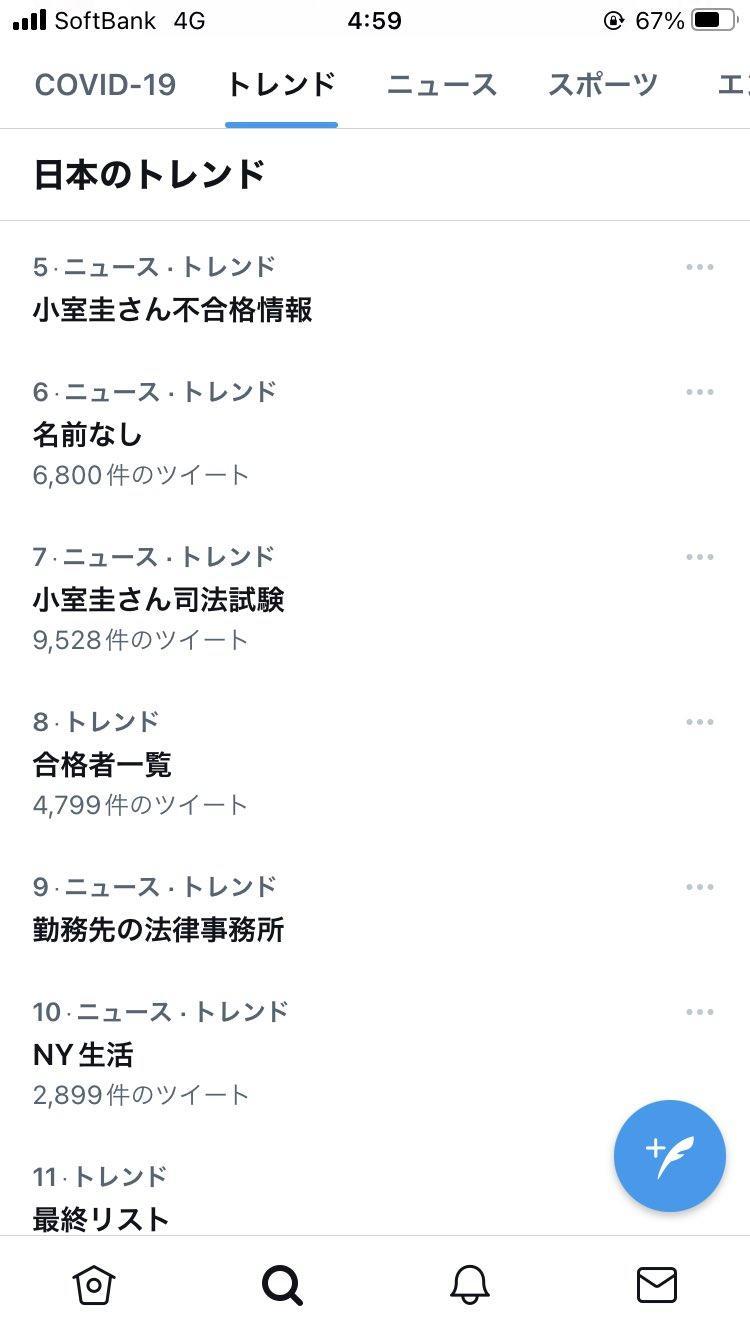Open more options for 合格者一覧 trend
Screen dimensions: 750x1334
point(699,721)
